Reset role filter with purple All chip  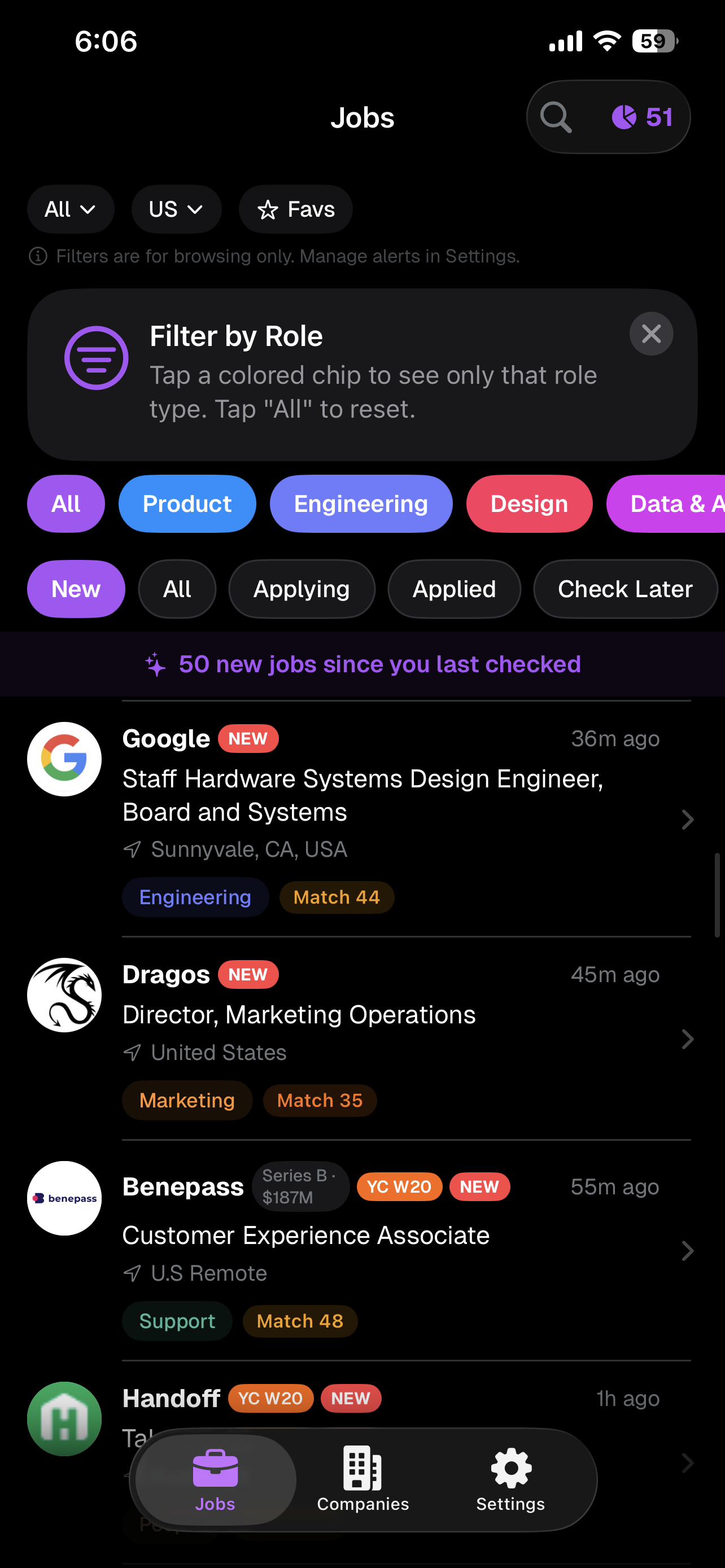pos(65,504)
